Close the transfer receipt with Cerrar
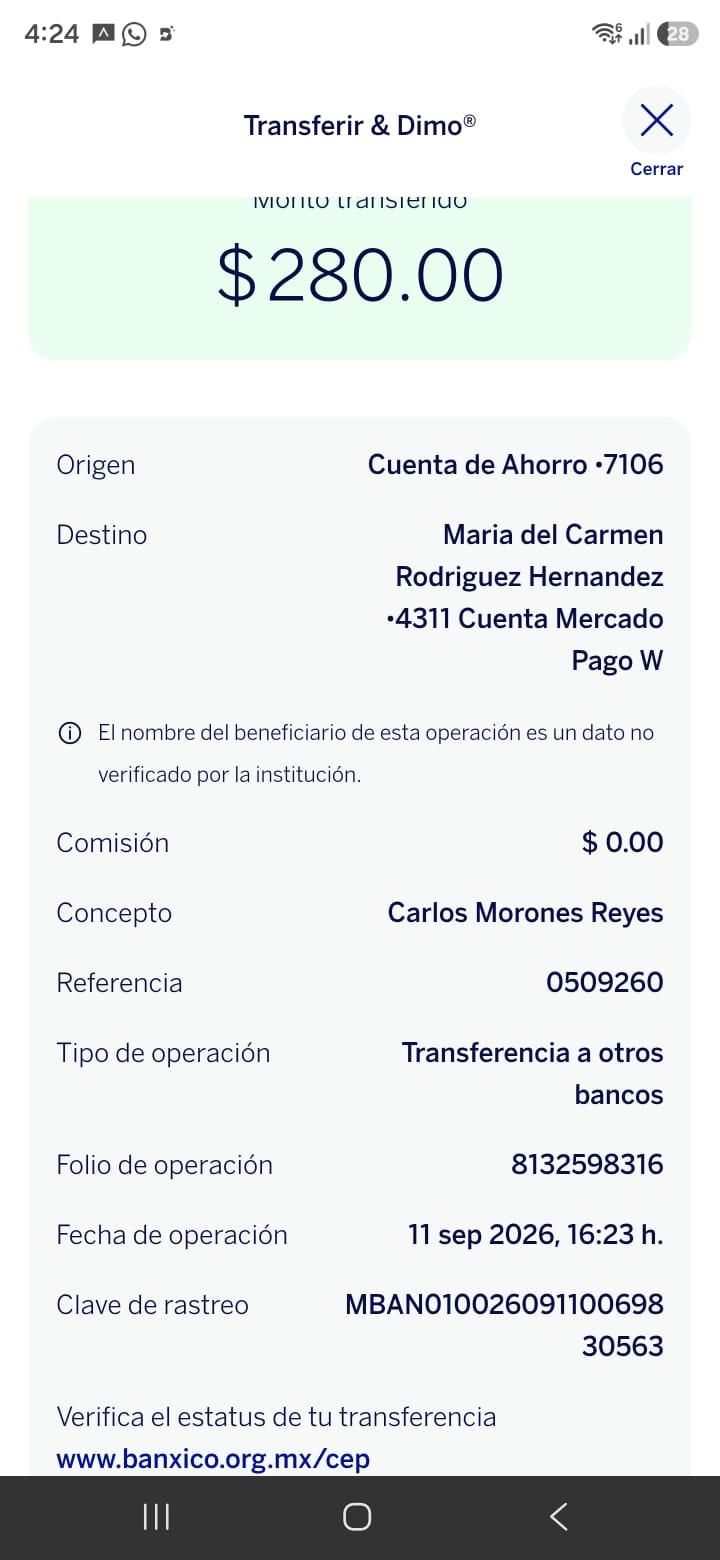The width and height of the screenshot is (720, 1560). 656,133
